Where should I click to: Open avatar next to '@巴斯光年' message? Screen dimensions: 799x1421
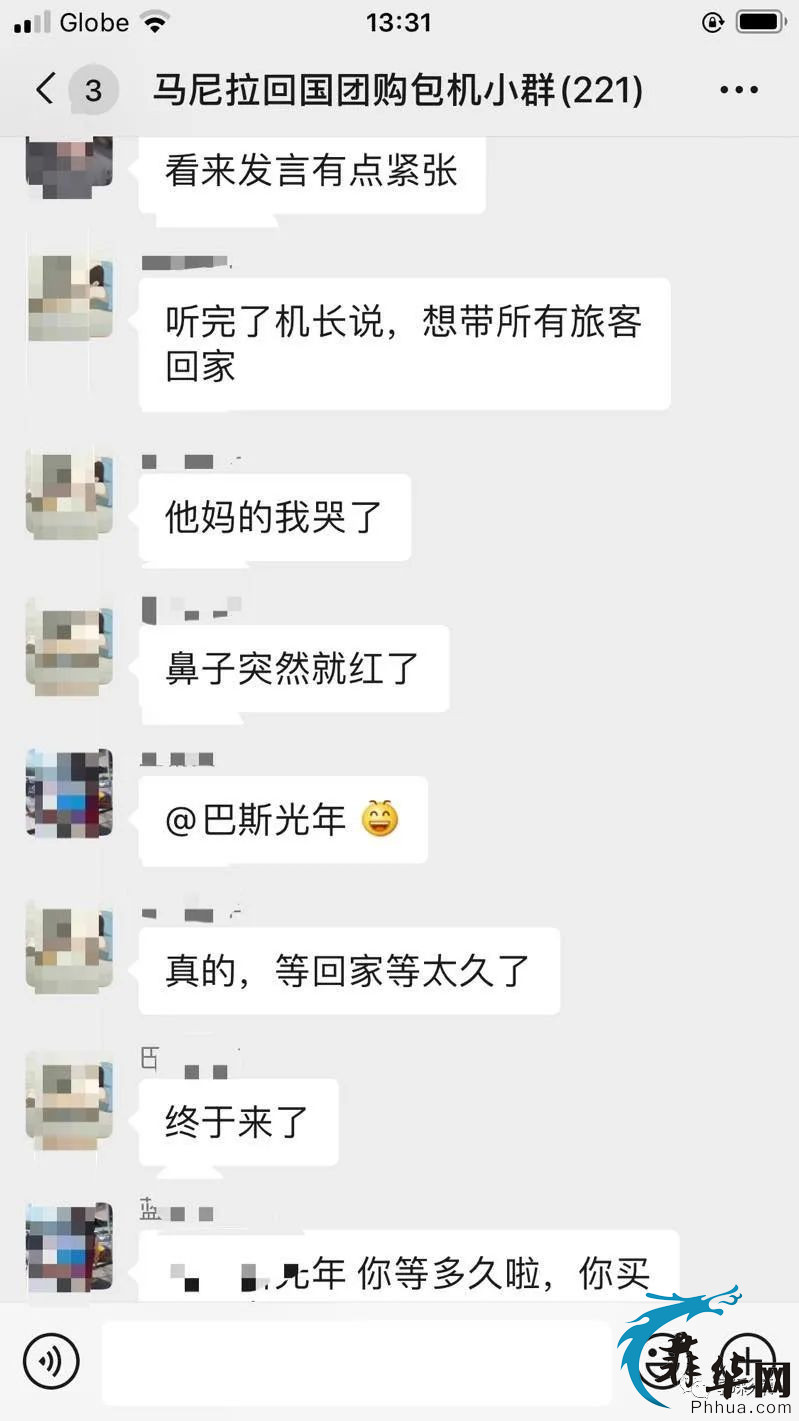69,793
